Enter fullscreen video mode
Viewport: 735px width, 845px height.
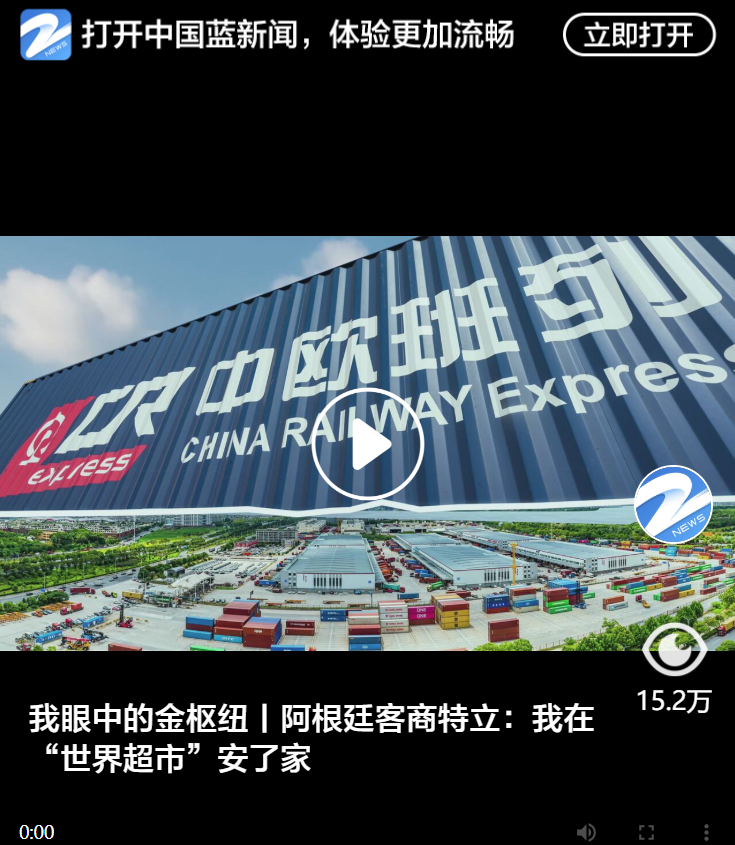[646, 831]
